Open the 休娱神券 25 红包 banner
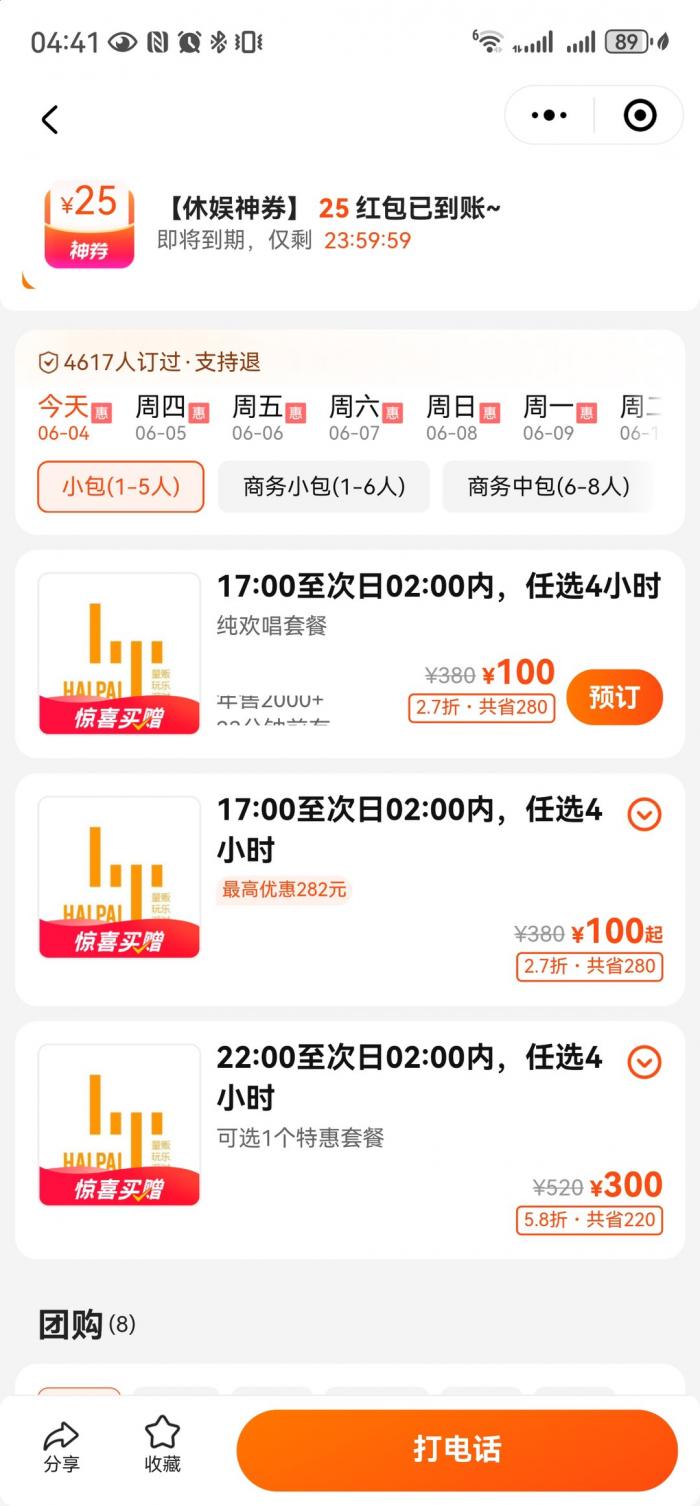The height and width of the screenshot is (1506, 700). click(350, 224)
